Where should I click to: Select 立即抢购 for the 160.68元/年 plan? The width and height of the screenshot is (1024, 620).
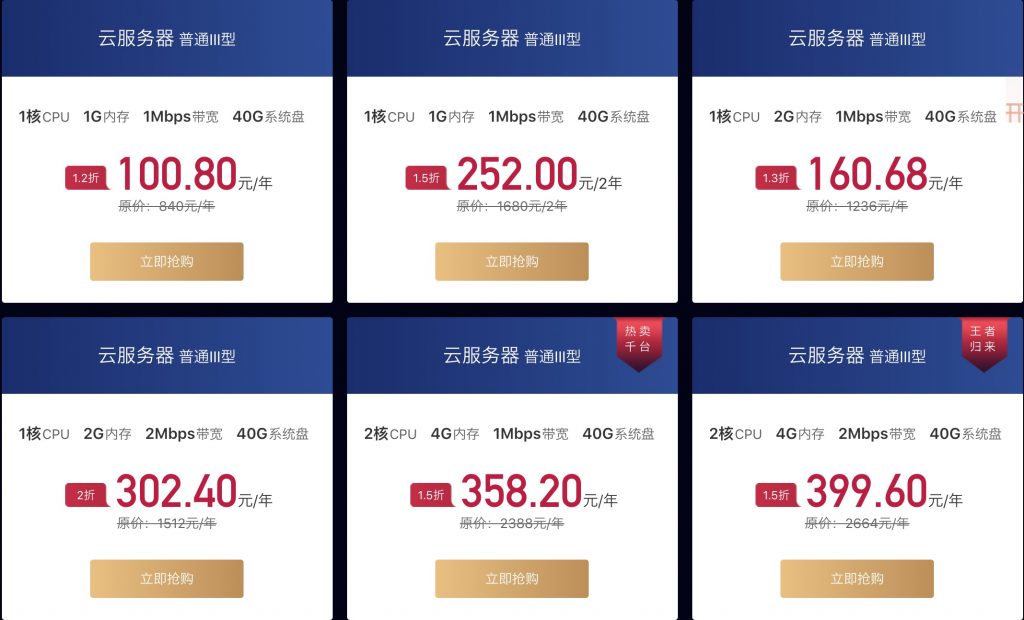(857, 261)
